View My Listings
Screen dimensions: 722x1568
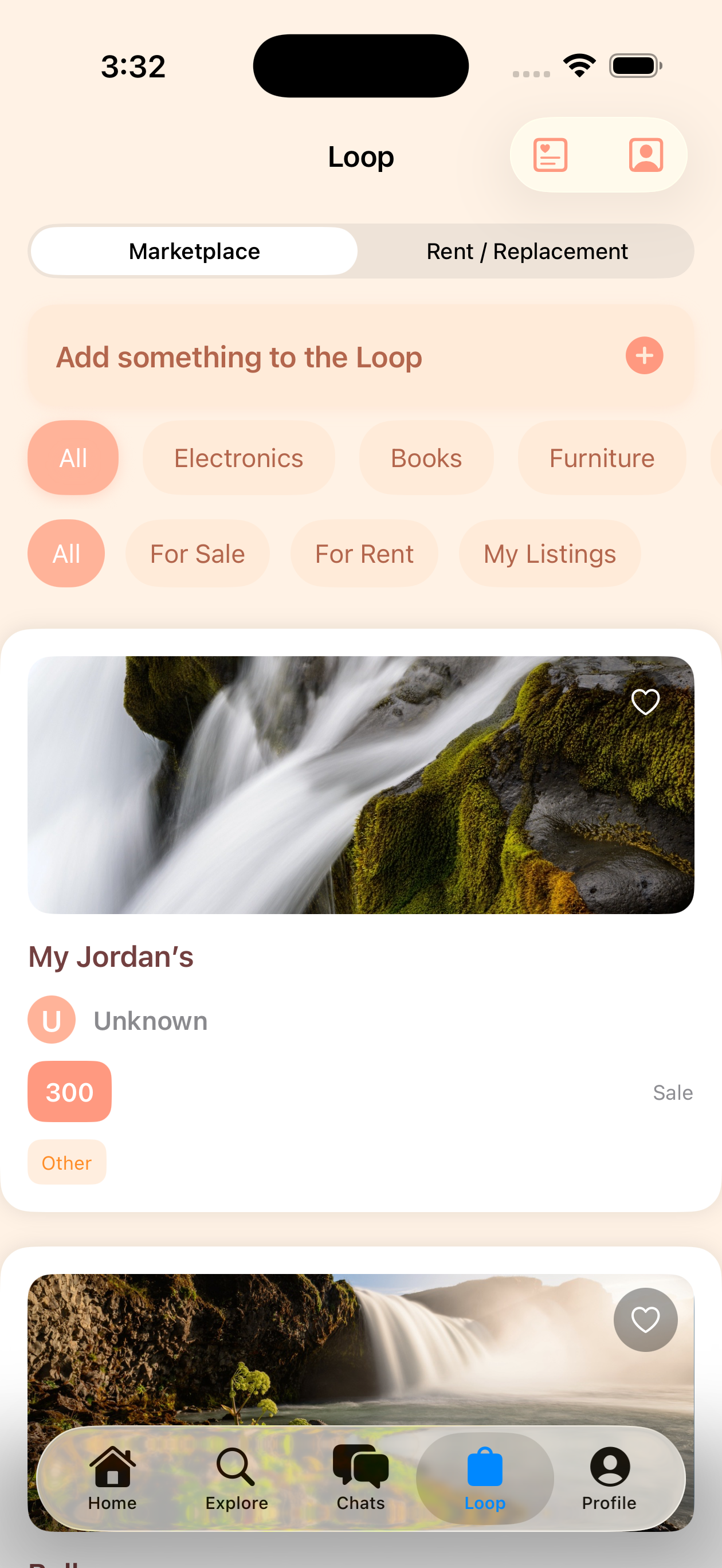(x=550, y=554)
